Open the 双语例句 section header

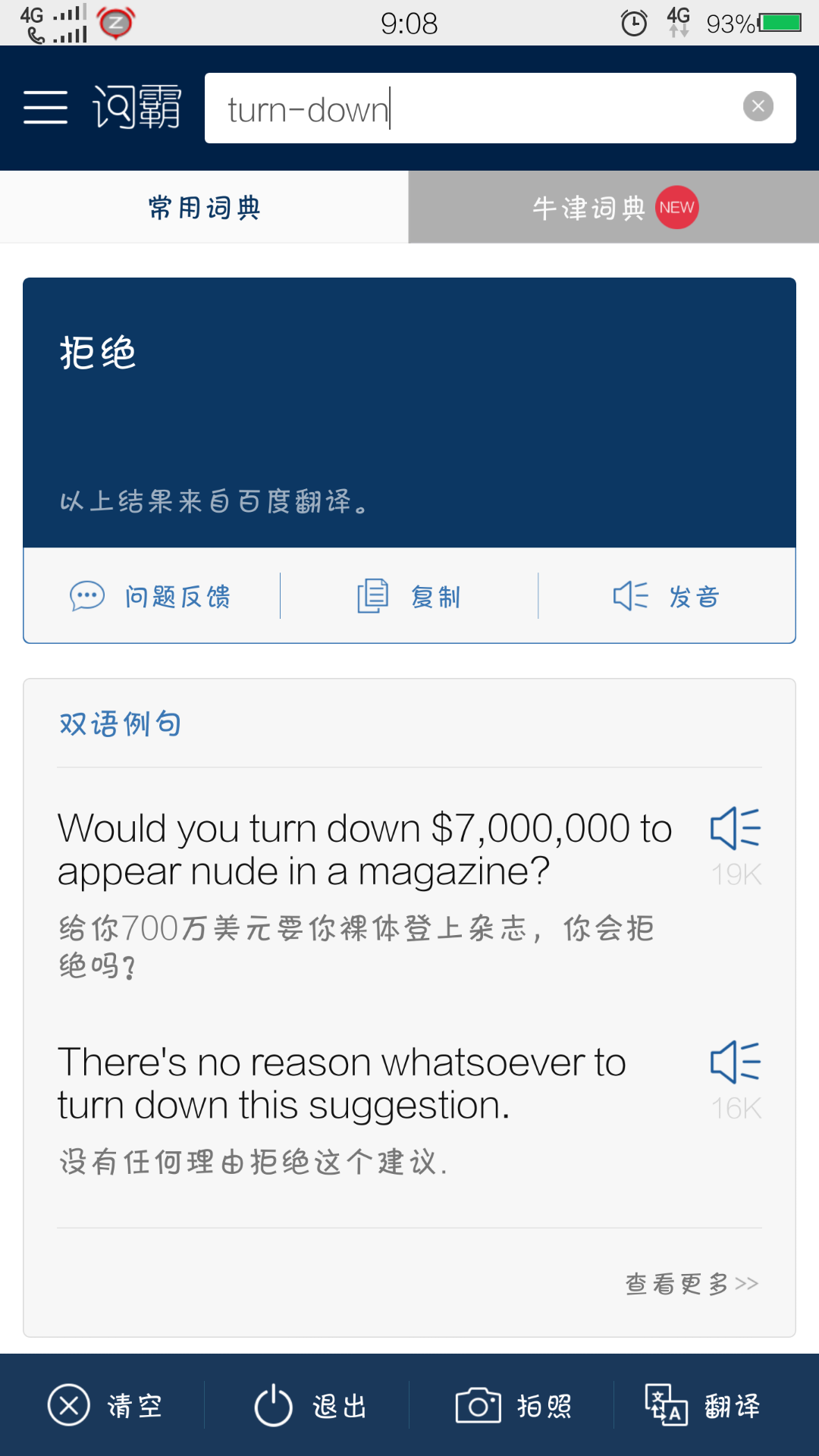click(x=119, y=723)
